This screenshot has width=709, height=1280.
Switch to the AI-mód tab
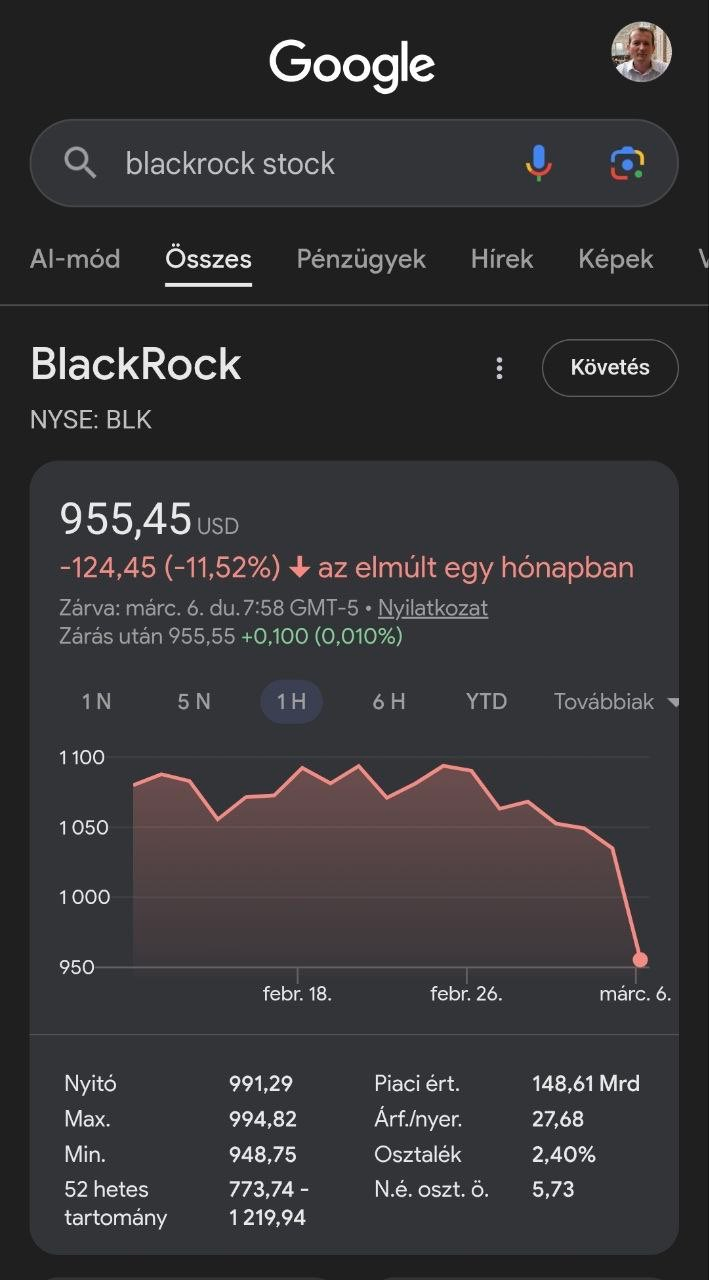coord(75,259)
